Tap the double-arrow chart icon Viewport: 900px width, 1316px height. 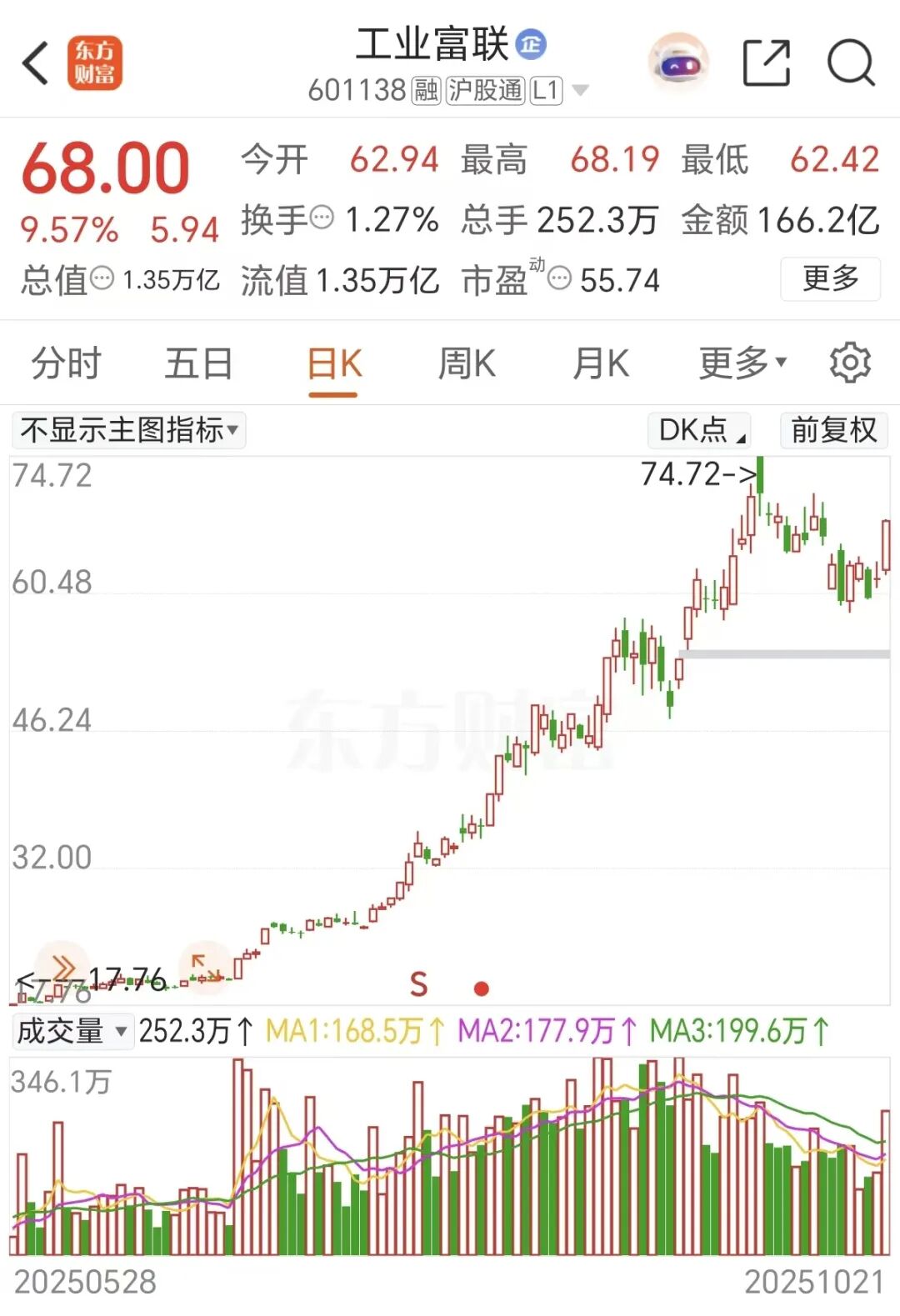[62, 966]
